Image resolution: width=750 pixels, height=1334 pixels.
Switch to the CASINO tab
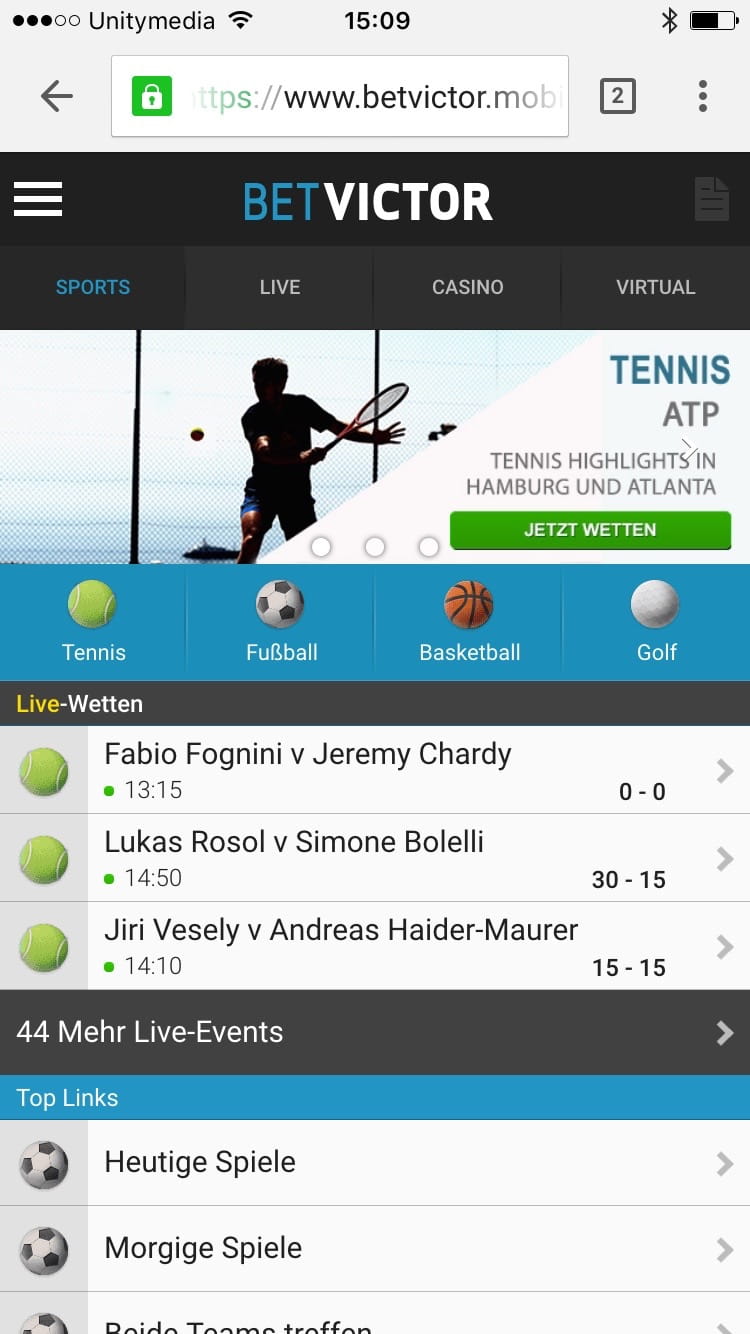[467, 287]
